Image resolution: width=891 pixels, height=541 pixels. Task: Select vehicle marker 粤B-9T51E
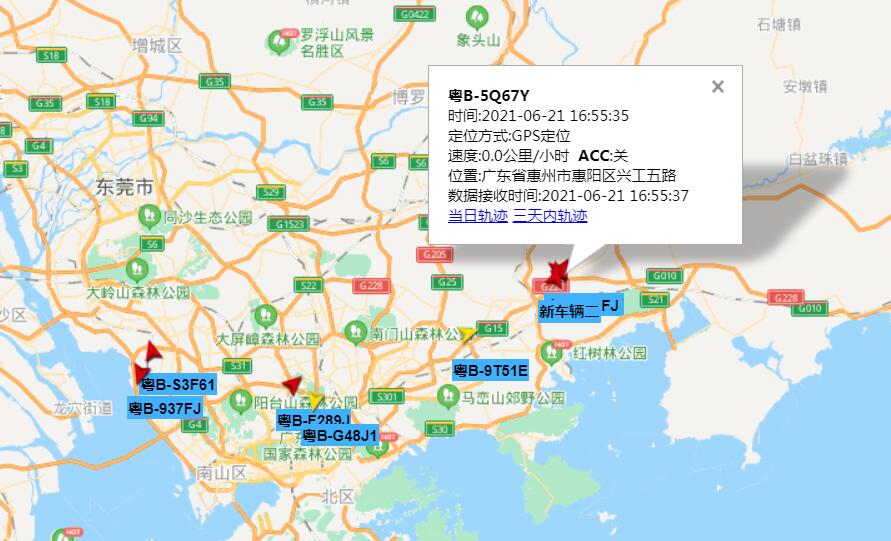pos(490,371)
